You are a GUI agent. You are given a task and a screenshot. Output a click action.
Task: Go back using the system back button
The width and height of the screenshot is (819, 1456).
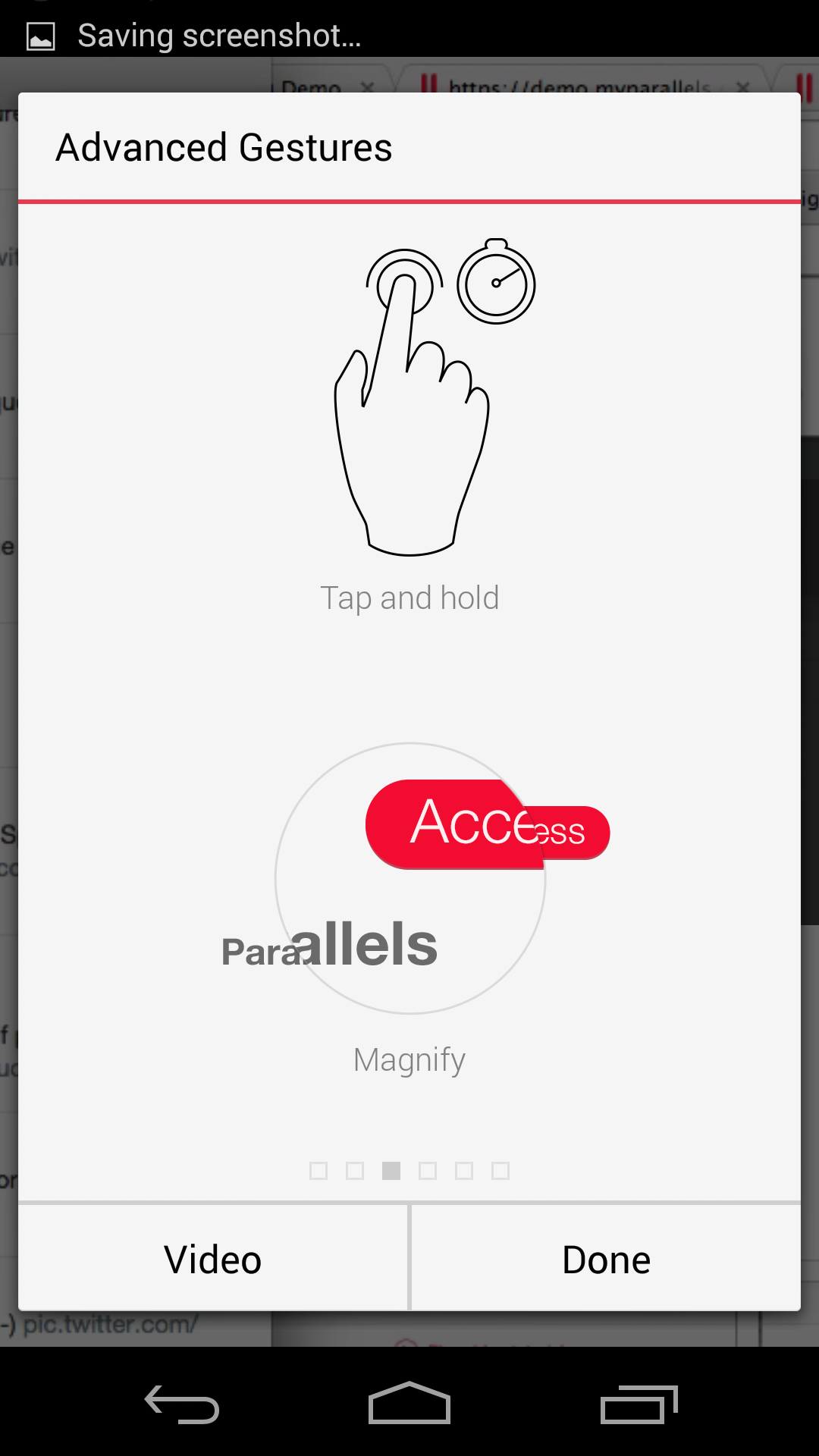pyautogui.click(x=182, y=1404)
